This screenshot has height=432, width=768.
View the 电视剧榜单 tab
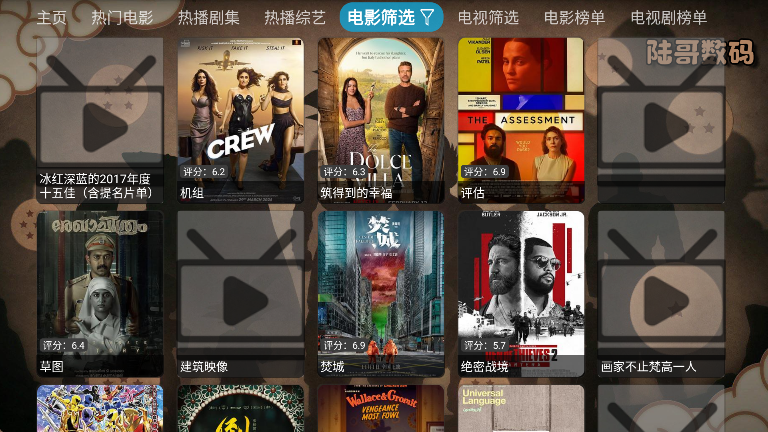(x=668, y=18)
